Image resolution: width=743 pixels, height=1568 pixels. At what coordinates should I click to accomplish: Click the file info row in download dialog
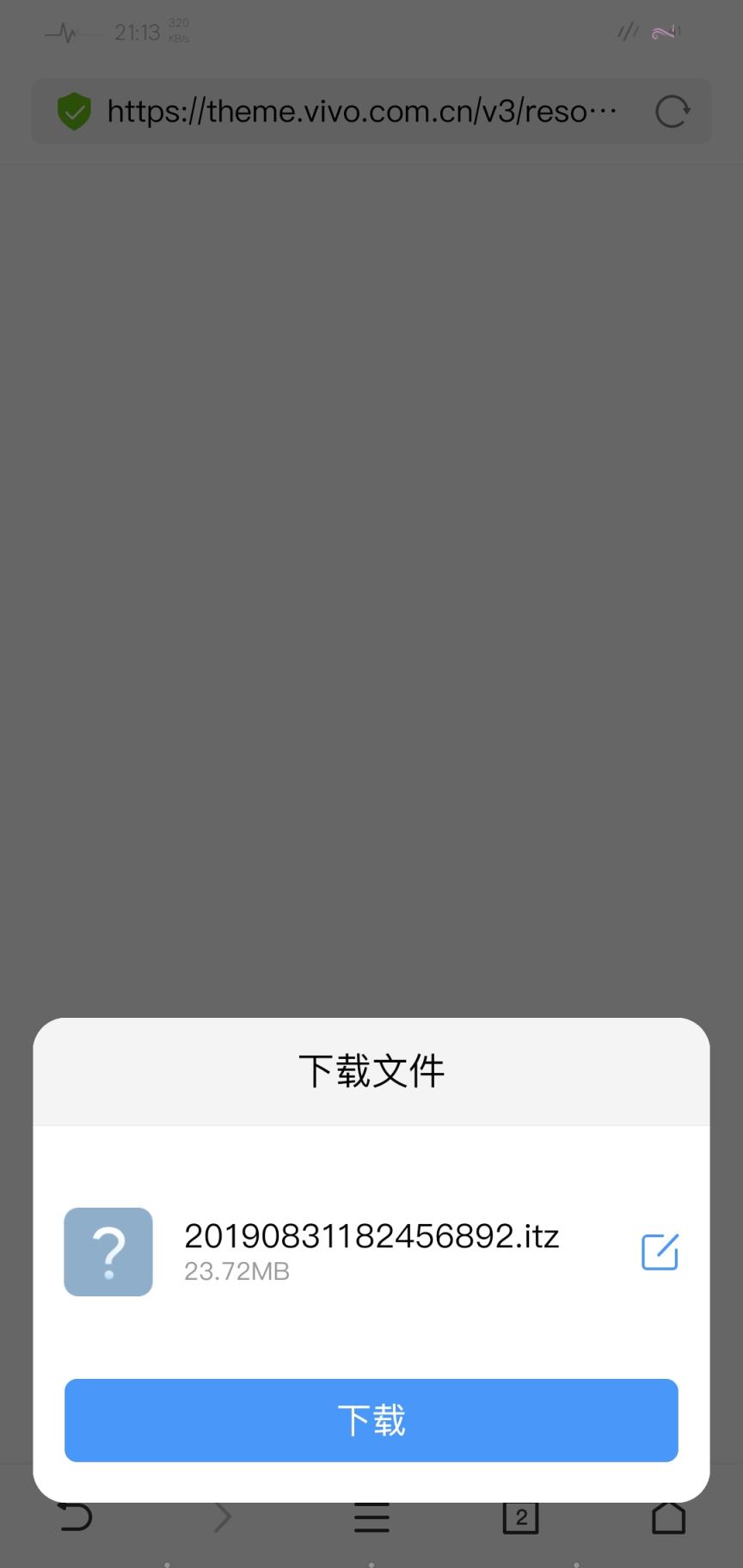click(x=371, y=1253)
